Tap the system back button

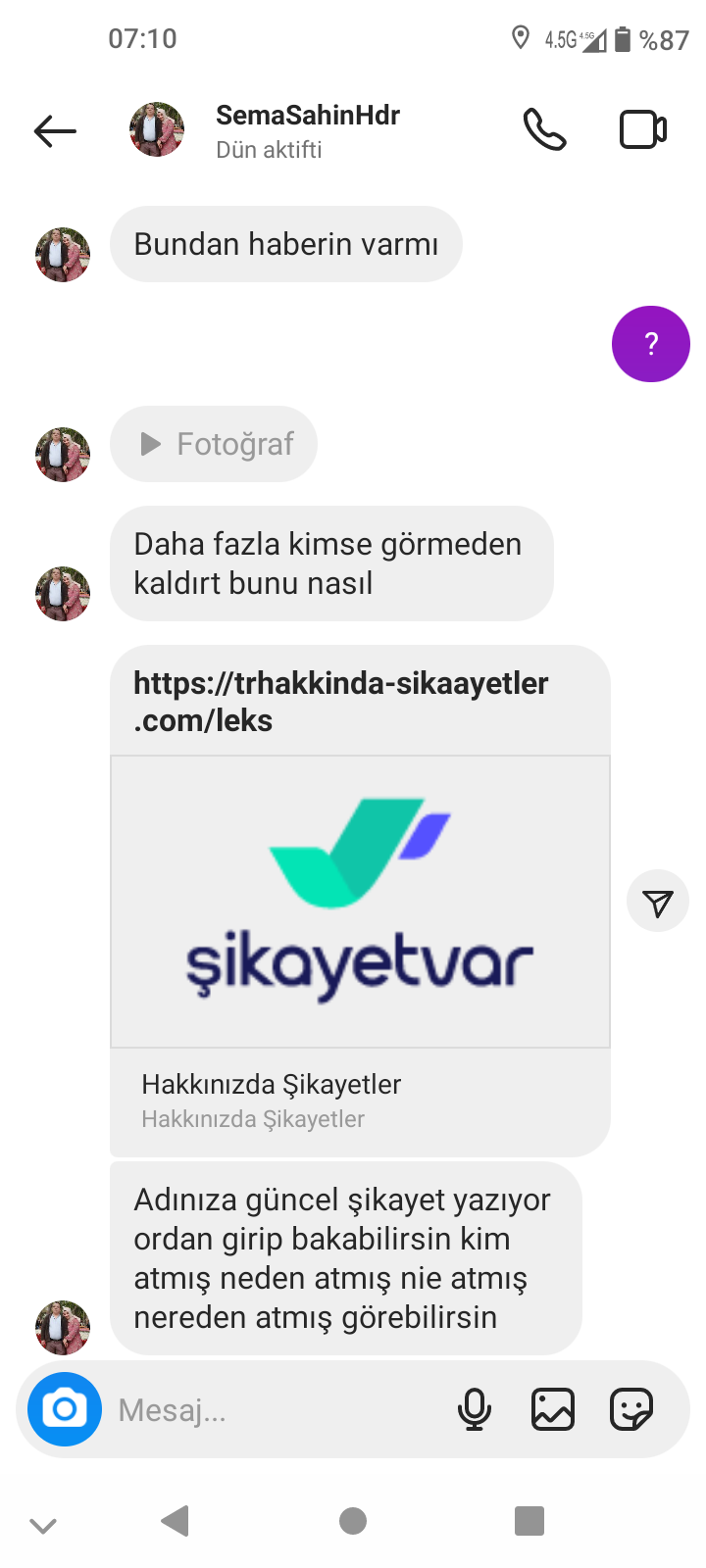[175, 1521]
